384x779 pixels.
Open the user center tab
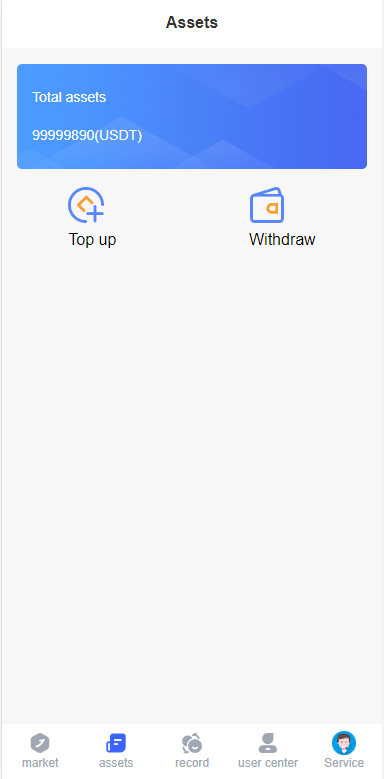tap(268, 751)
